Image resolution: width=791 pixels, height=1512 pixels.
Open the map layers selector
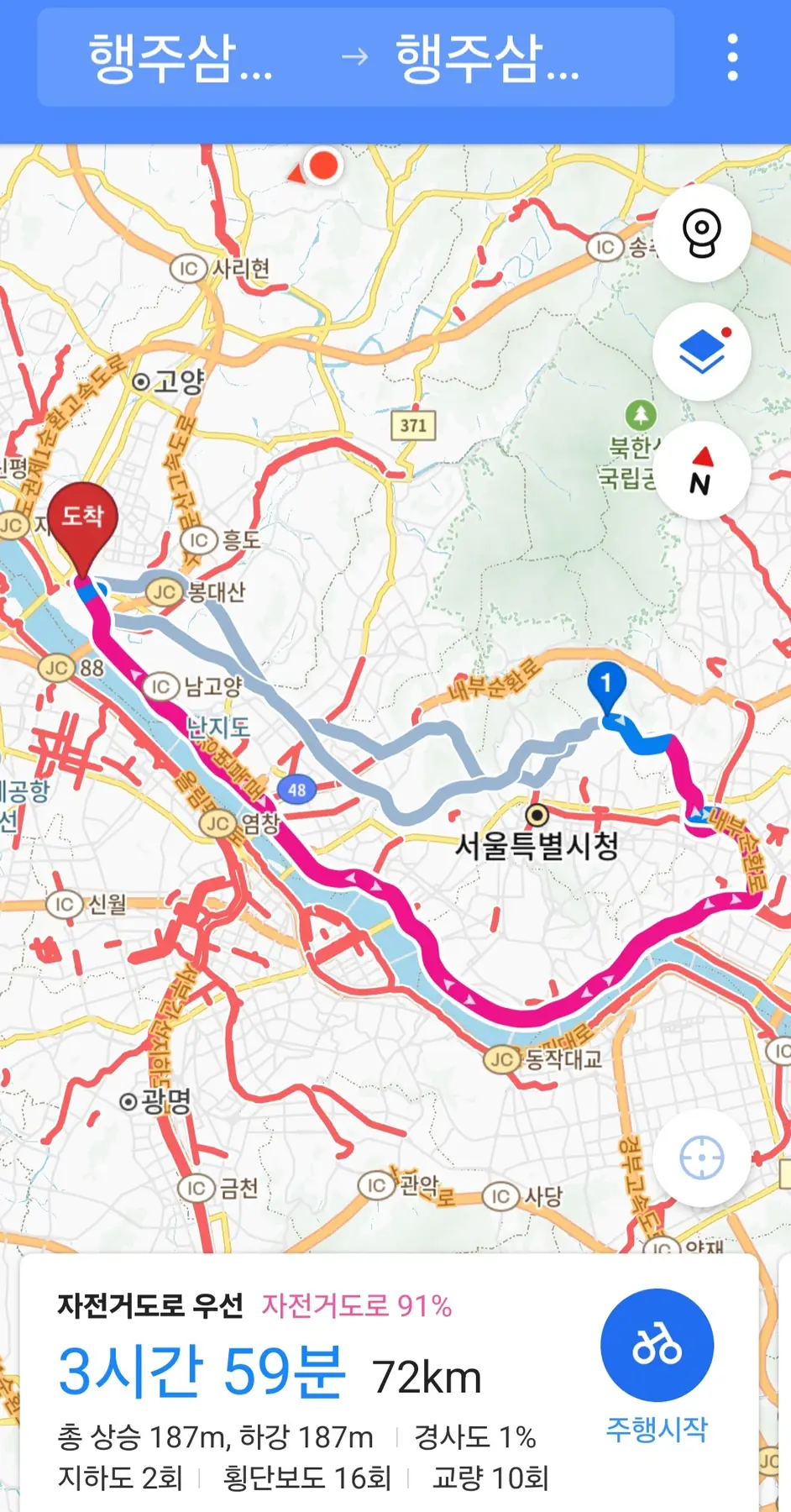[x=701, y=352]
